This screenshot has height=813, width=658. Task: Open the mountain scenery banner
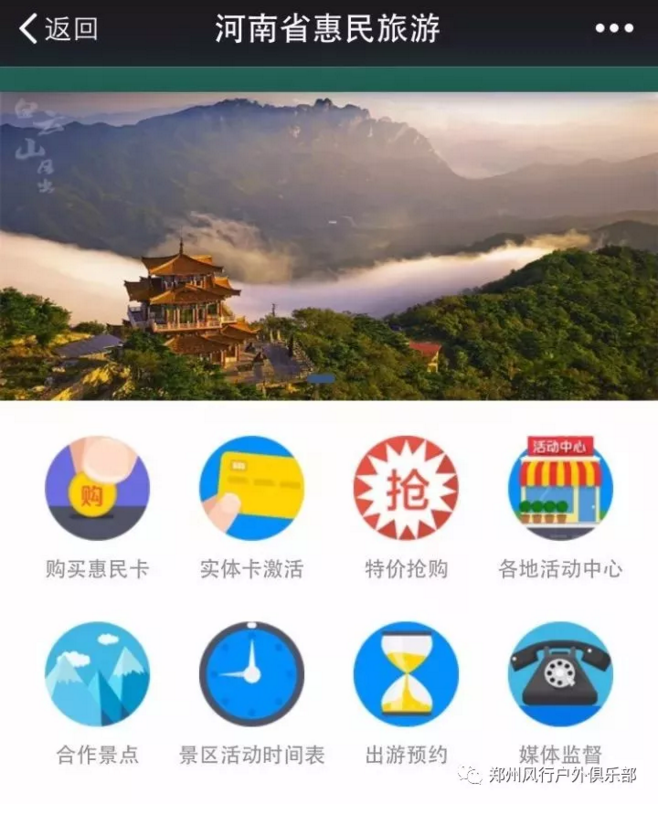click(x=329, y=245)
